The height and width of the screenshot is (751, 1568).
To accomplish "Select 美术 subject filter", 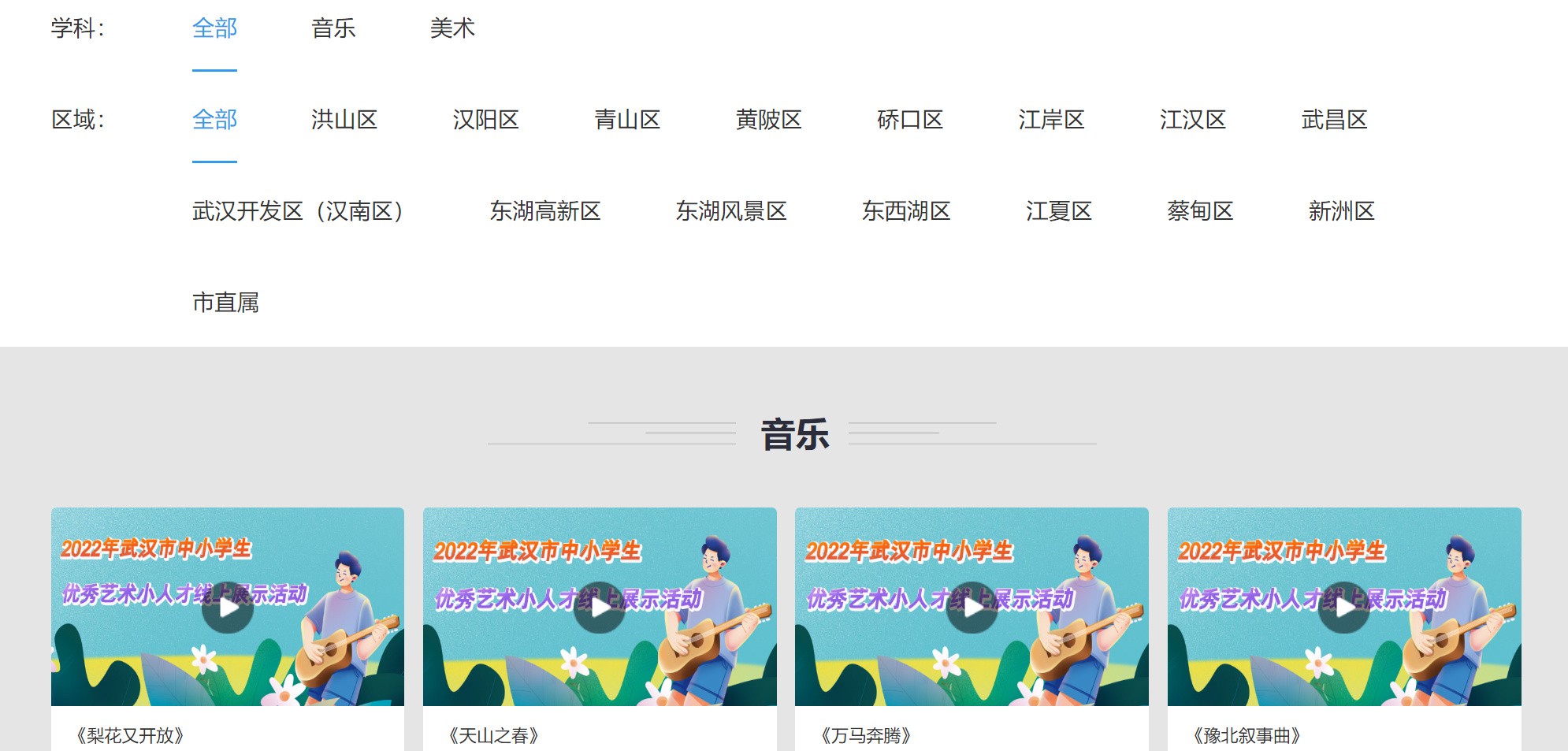I will [452, 29].
